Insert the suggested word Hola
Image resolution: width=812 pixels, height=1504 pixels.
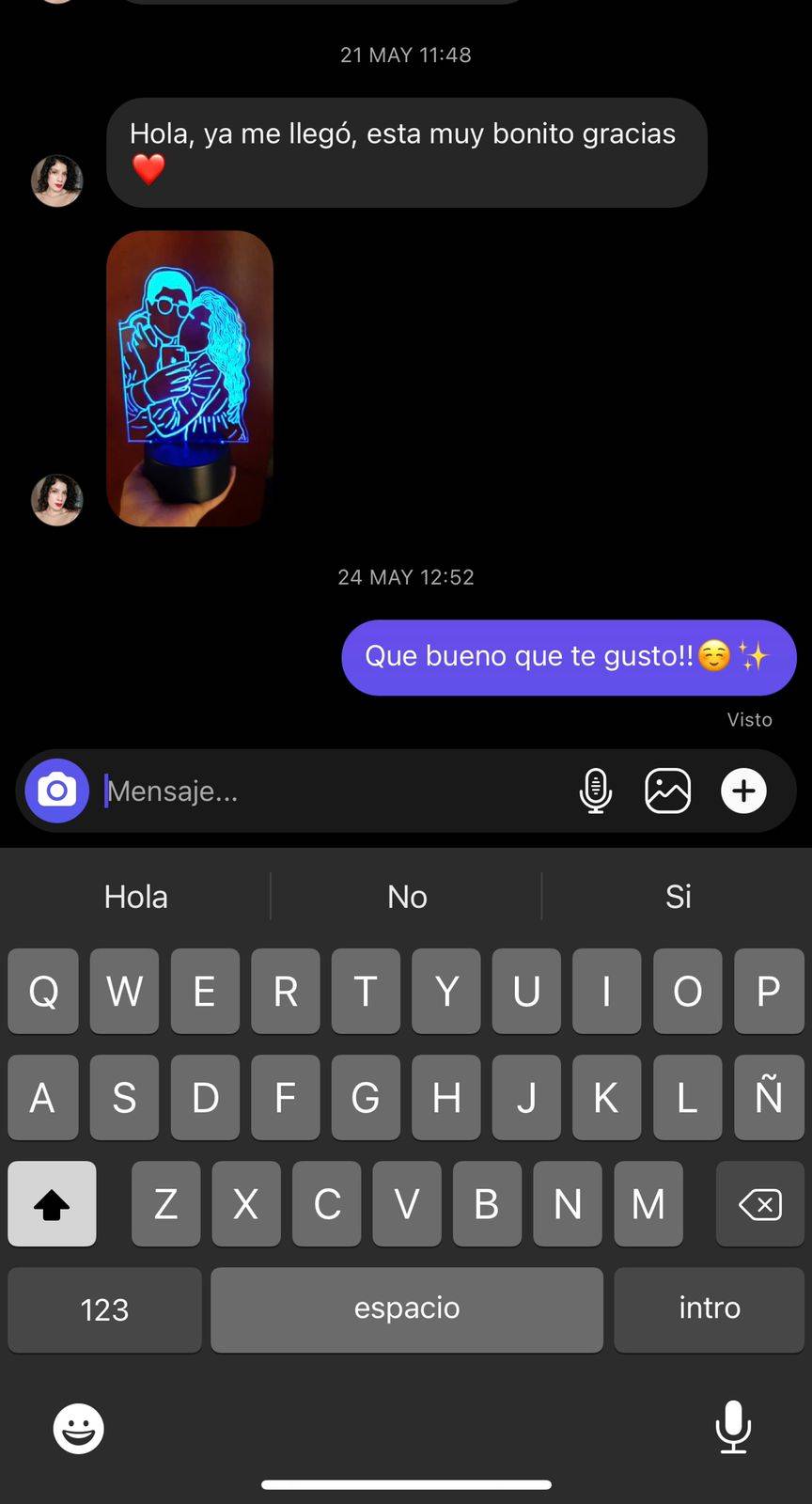136,897
